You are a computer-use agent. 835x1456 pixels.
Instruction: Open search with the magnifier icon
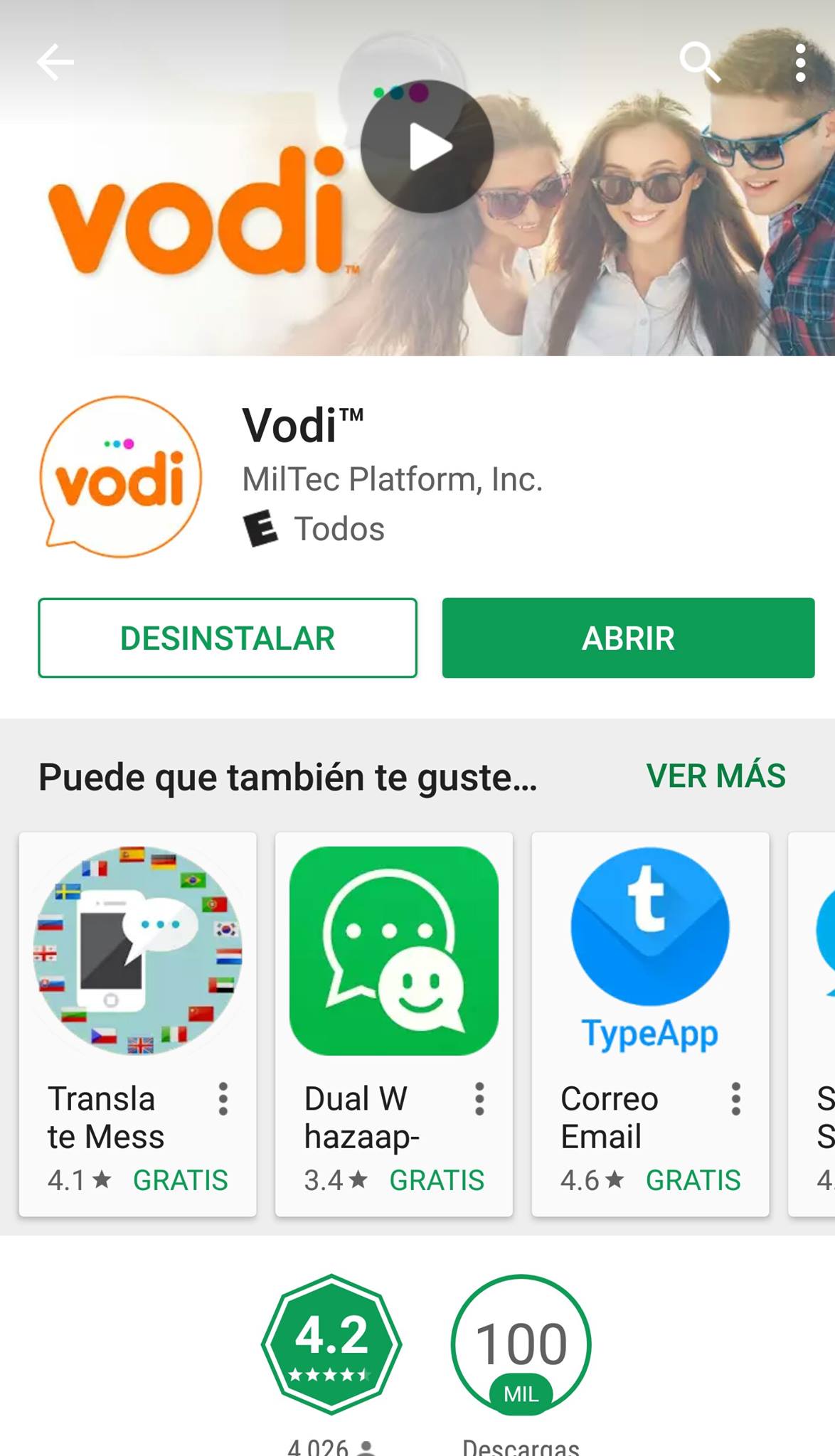(x=698, y=63)
